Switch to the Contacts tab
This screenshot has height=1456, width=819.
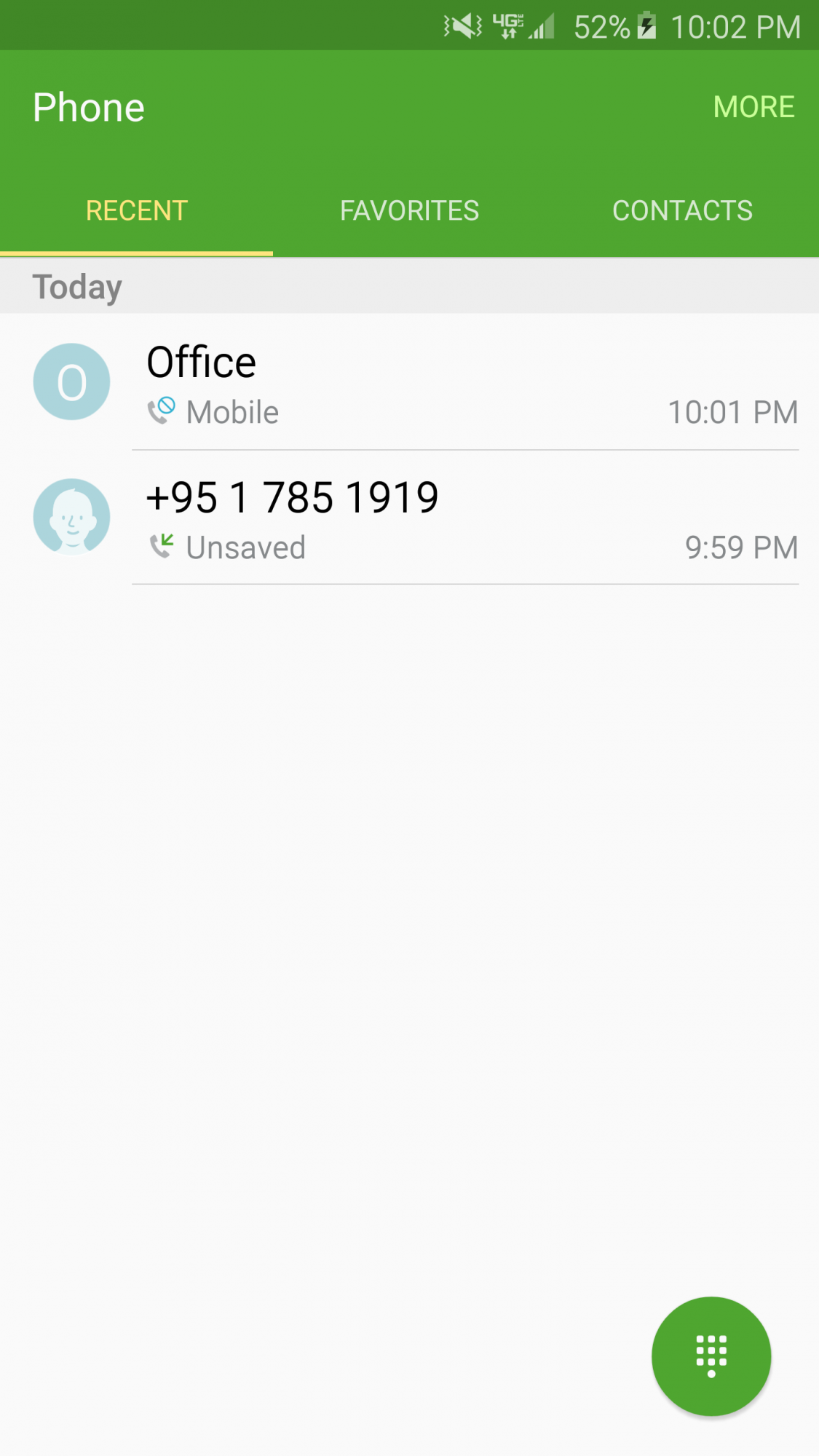click(x=682, y=210)
